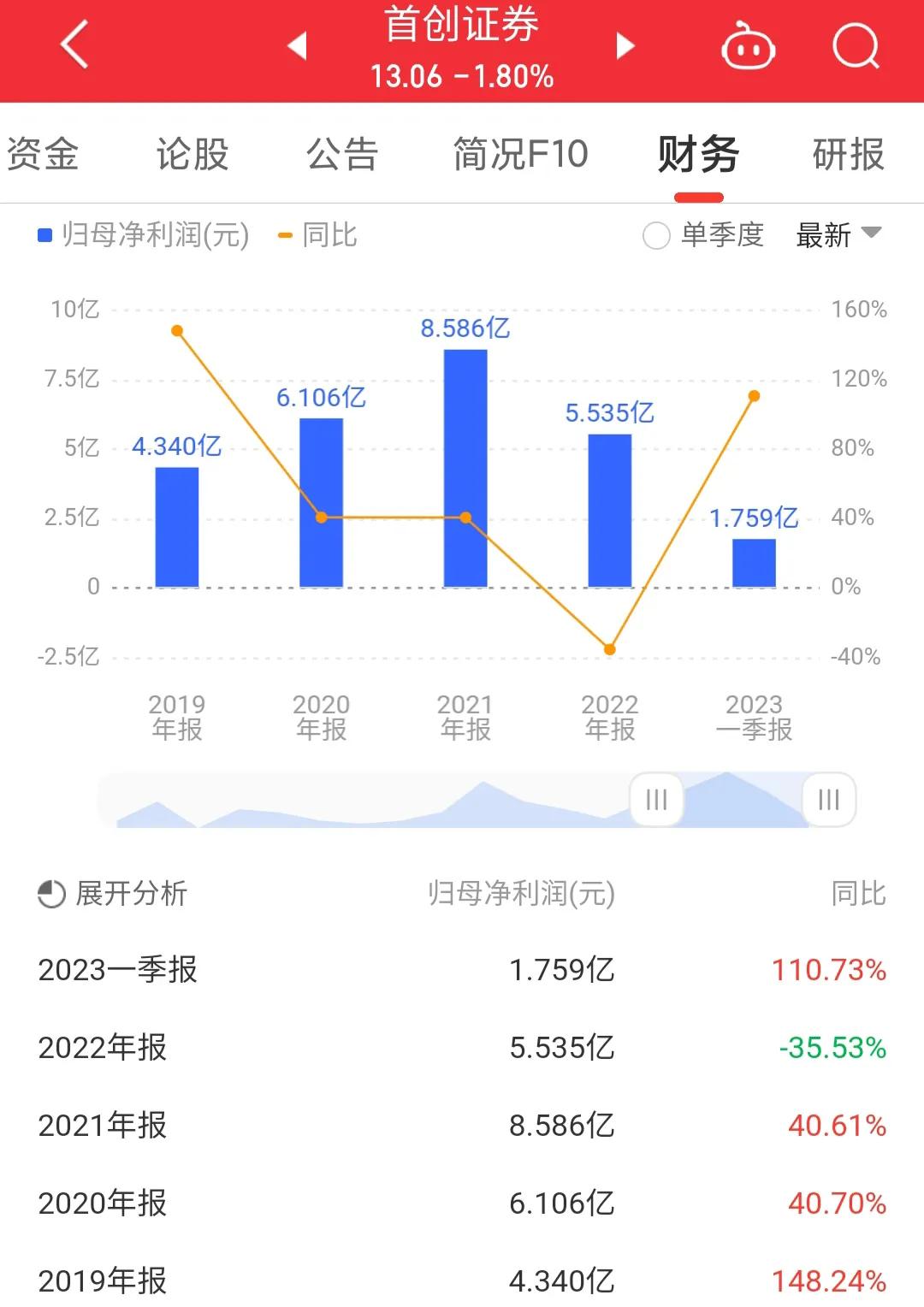Click the pie chart icon beside 展开分析

pos(49,895)
